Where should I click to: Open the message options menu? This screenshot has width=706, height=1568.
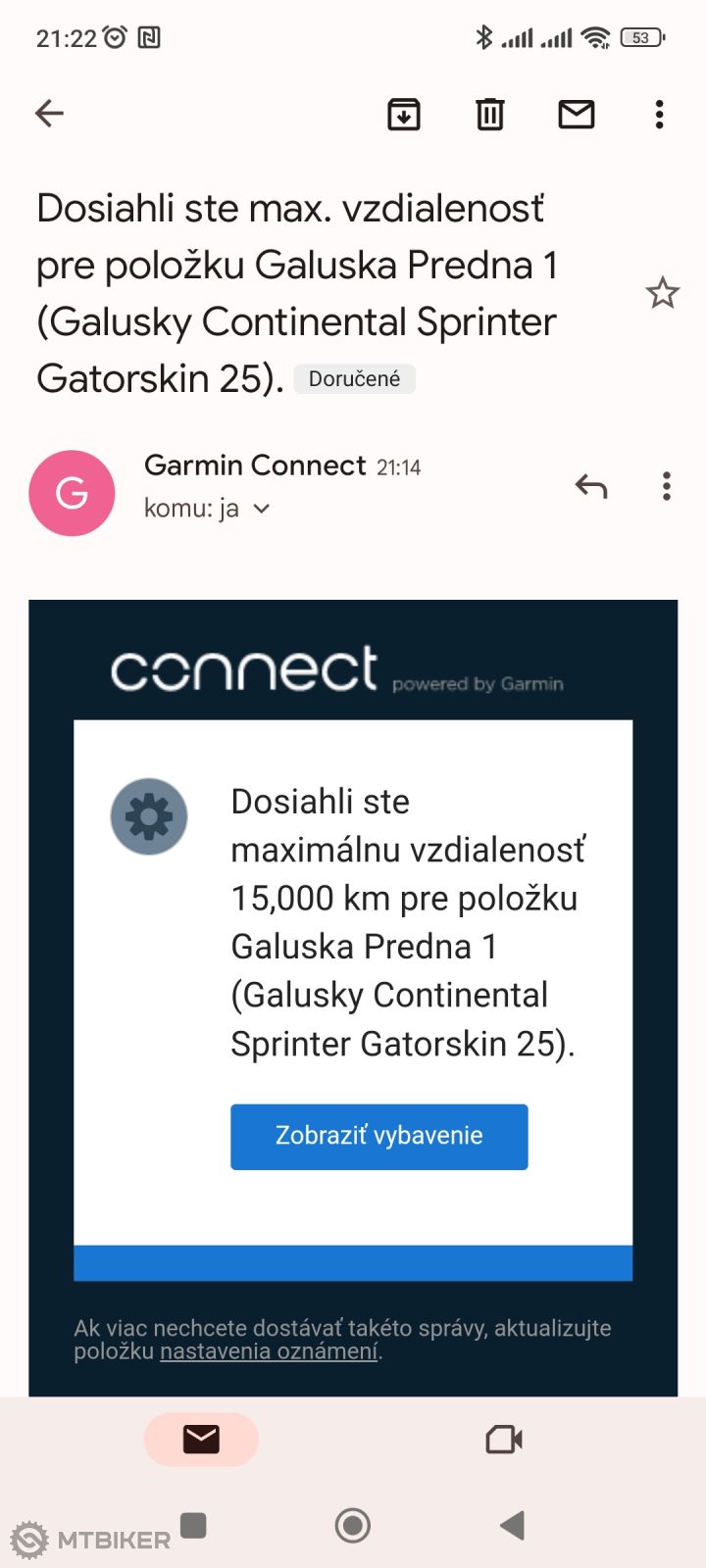tap(666, 486)
